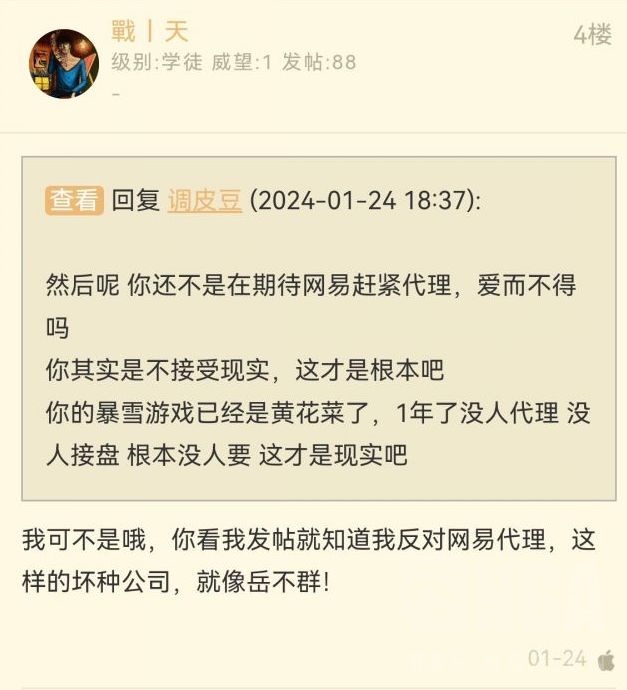
Task: Open username 戰丨天's profile
Action: (x=150, y=32)
